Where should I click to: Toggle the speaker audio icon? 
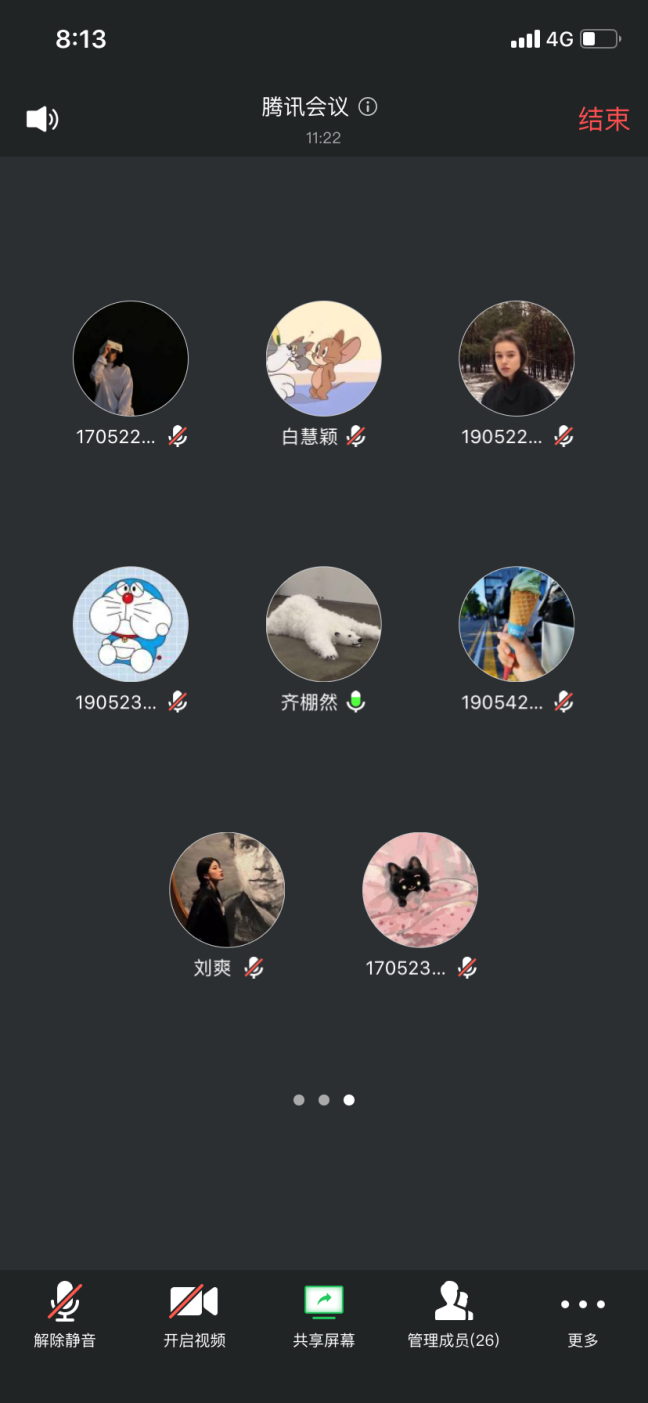[42, 120]
